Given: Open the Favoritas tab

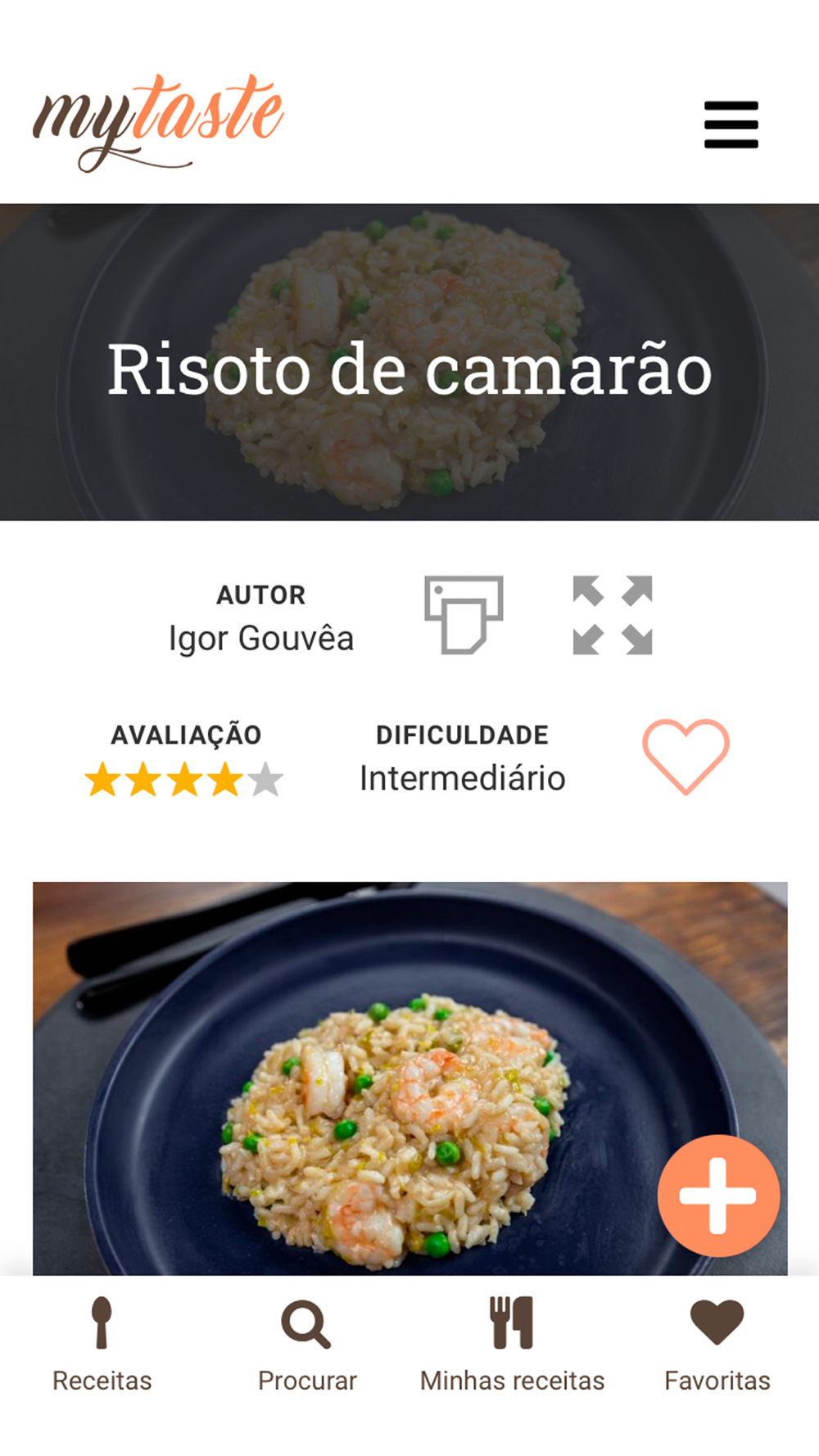Looking at the screenshot, I should 717,1345.
